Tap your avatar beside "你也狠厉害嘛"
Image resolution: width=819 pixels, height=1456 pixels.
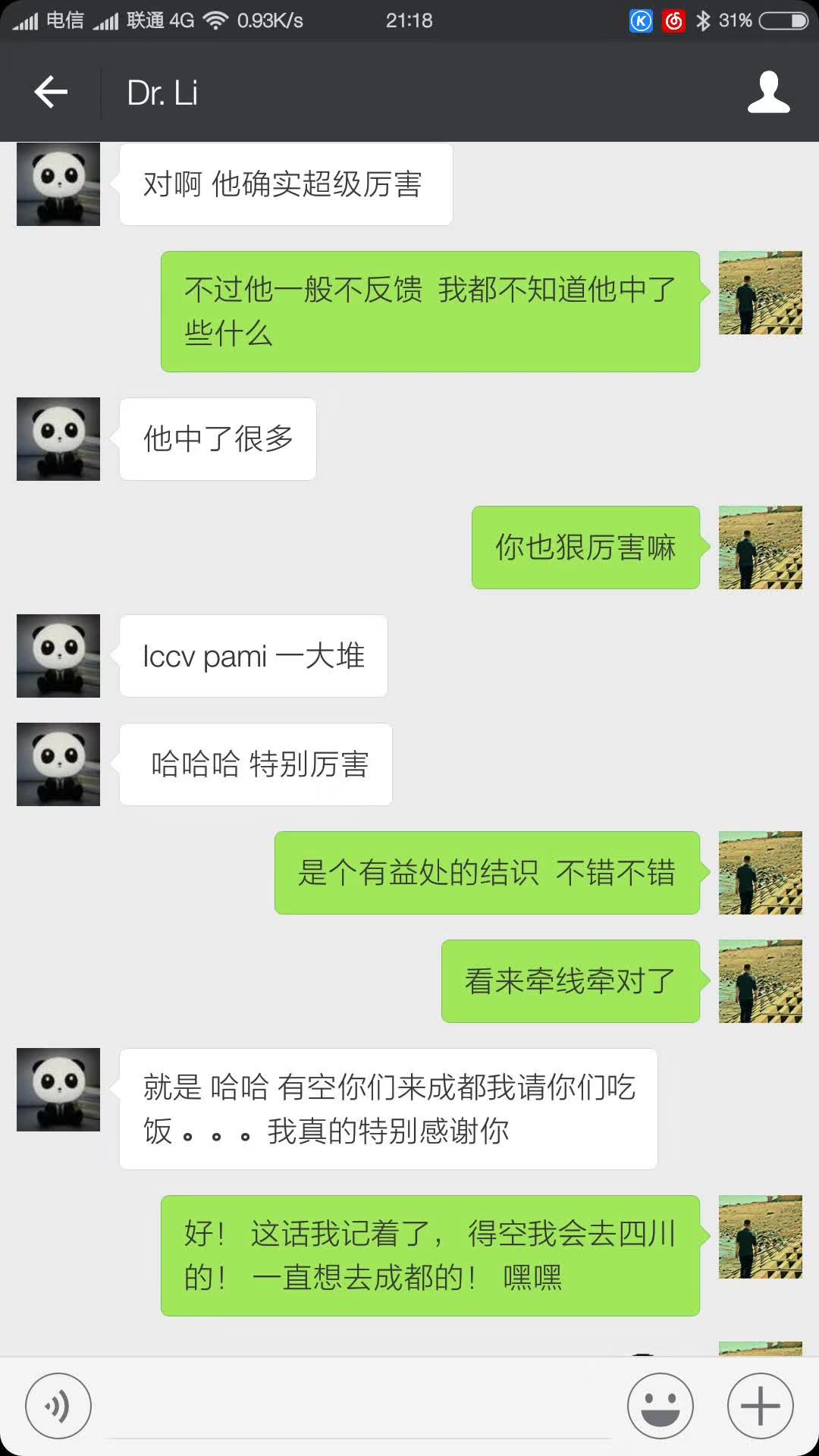(760, 548)
